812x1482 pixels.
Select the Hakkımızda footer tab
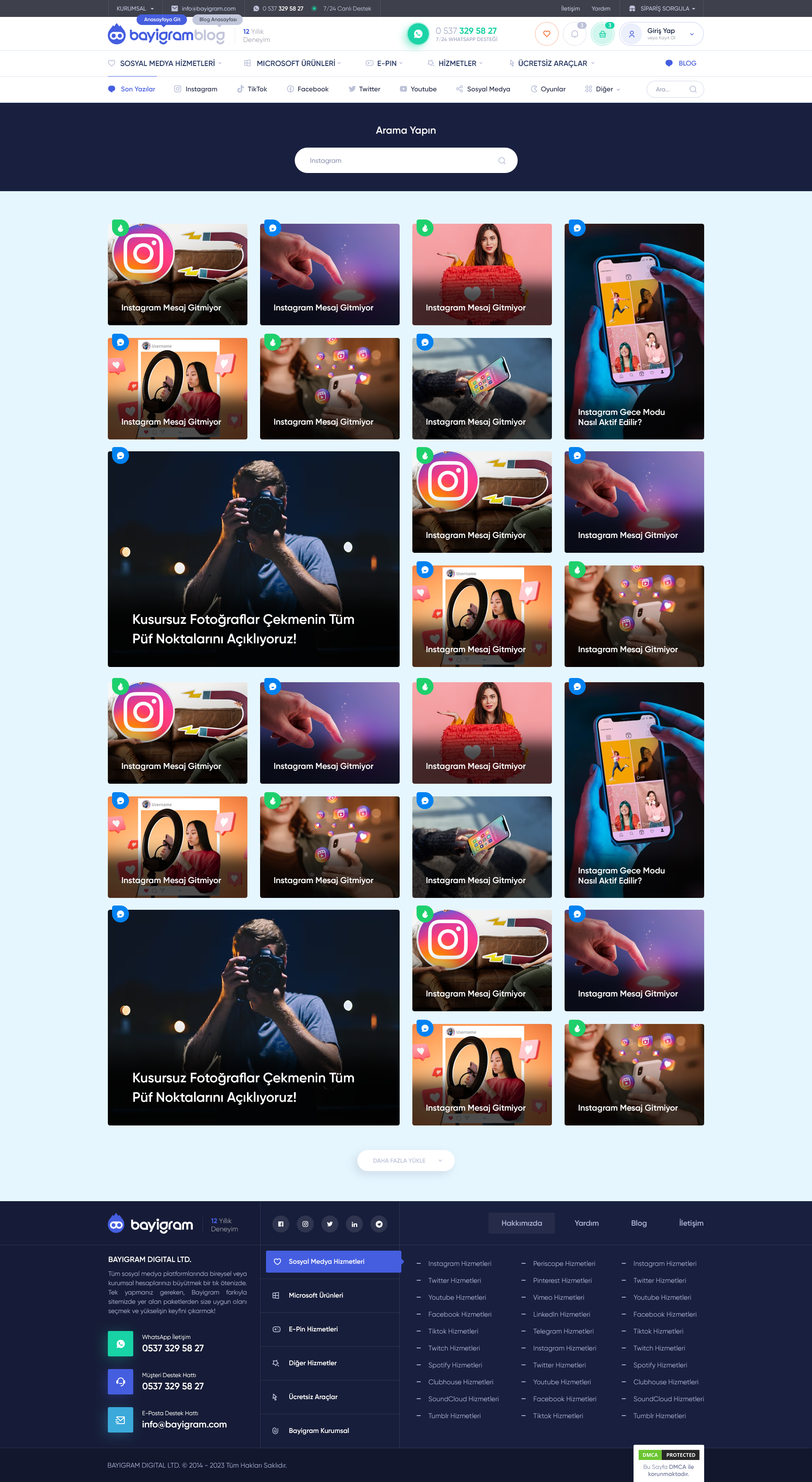pos(521,1223)
